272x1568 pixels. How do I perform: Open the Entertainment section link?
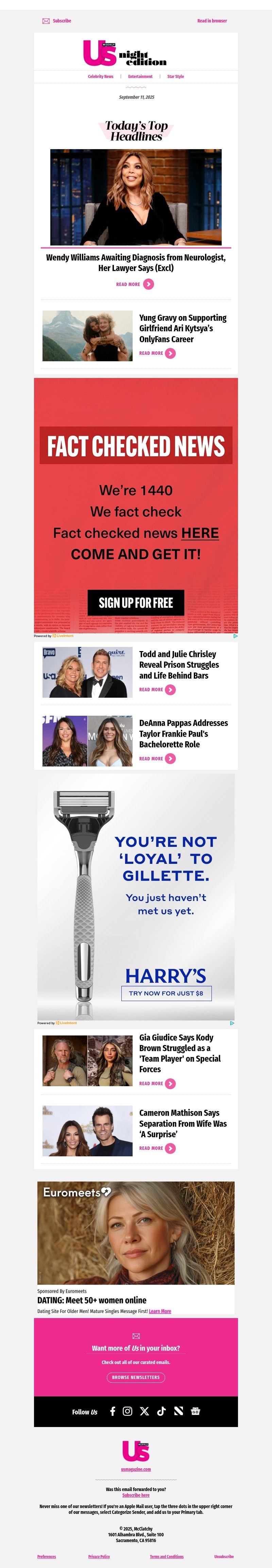coord(140,77)
